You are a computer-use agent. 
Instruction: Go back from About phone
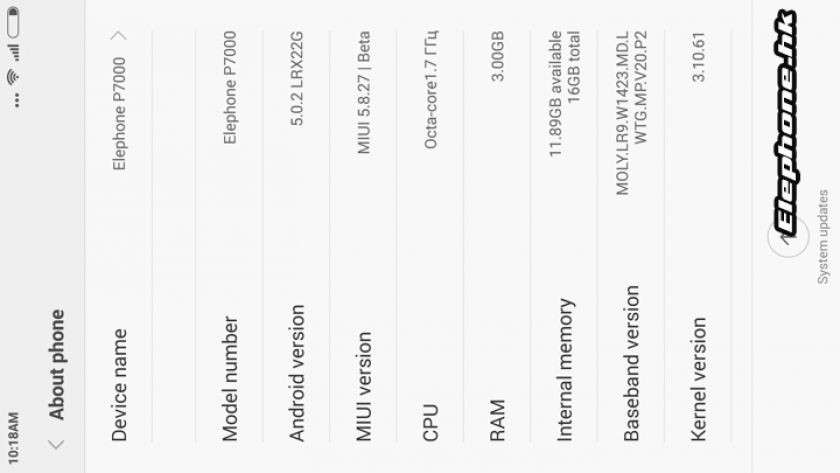[57, 443]
